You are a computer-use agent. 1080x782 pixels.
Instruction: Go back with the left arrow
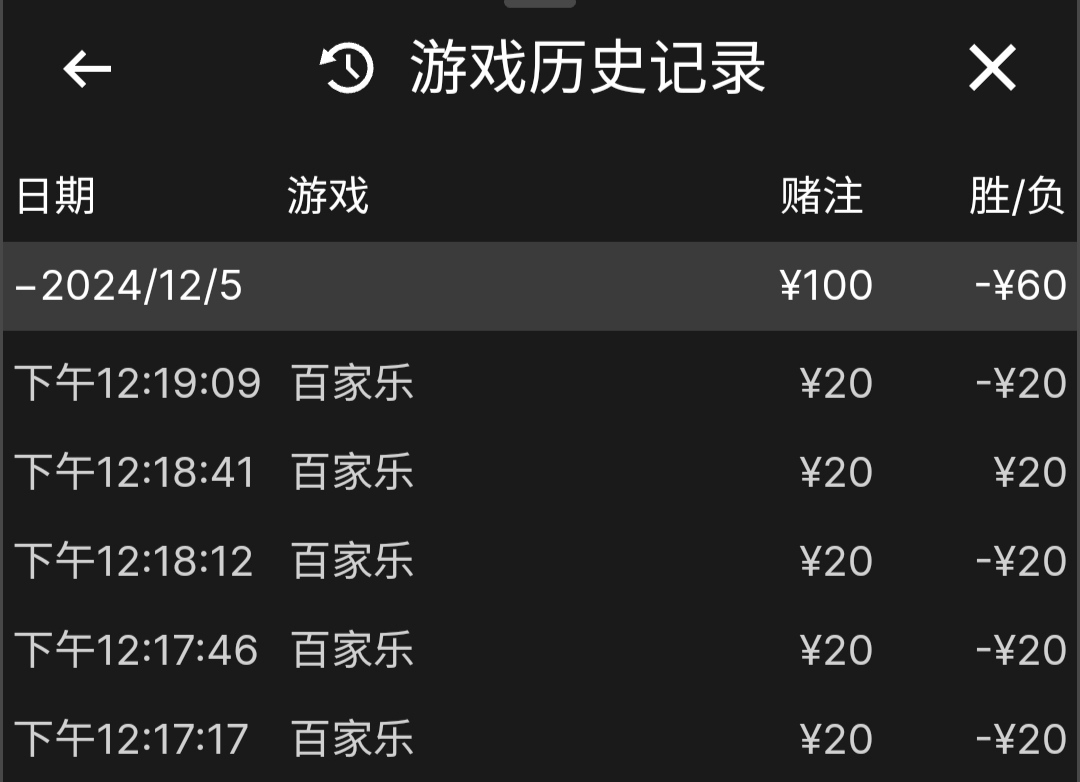87,69
